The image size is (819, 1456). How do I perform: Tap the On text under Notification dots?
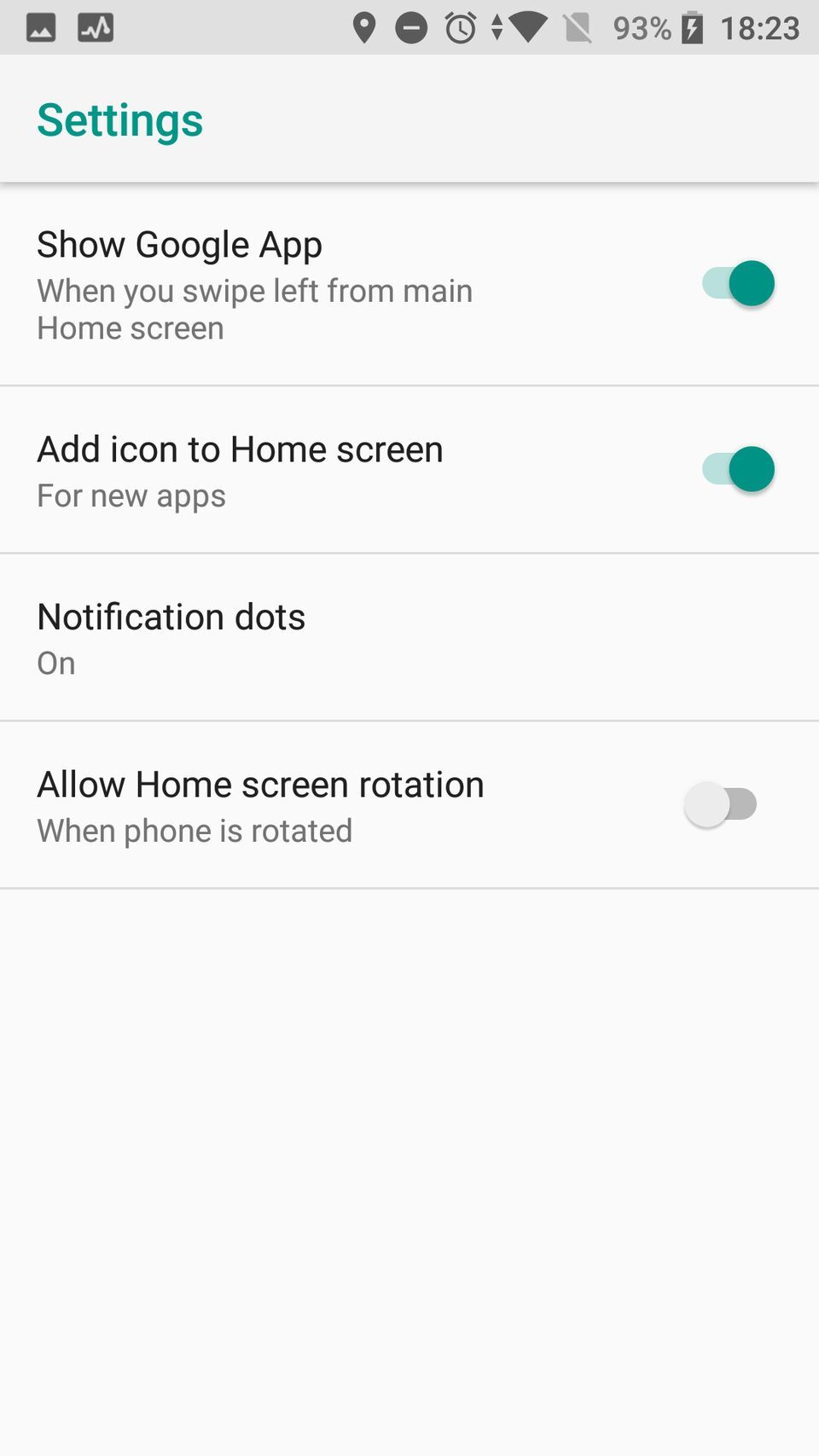(55, 663)
